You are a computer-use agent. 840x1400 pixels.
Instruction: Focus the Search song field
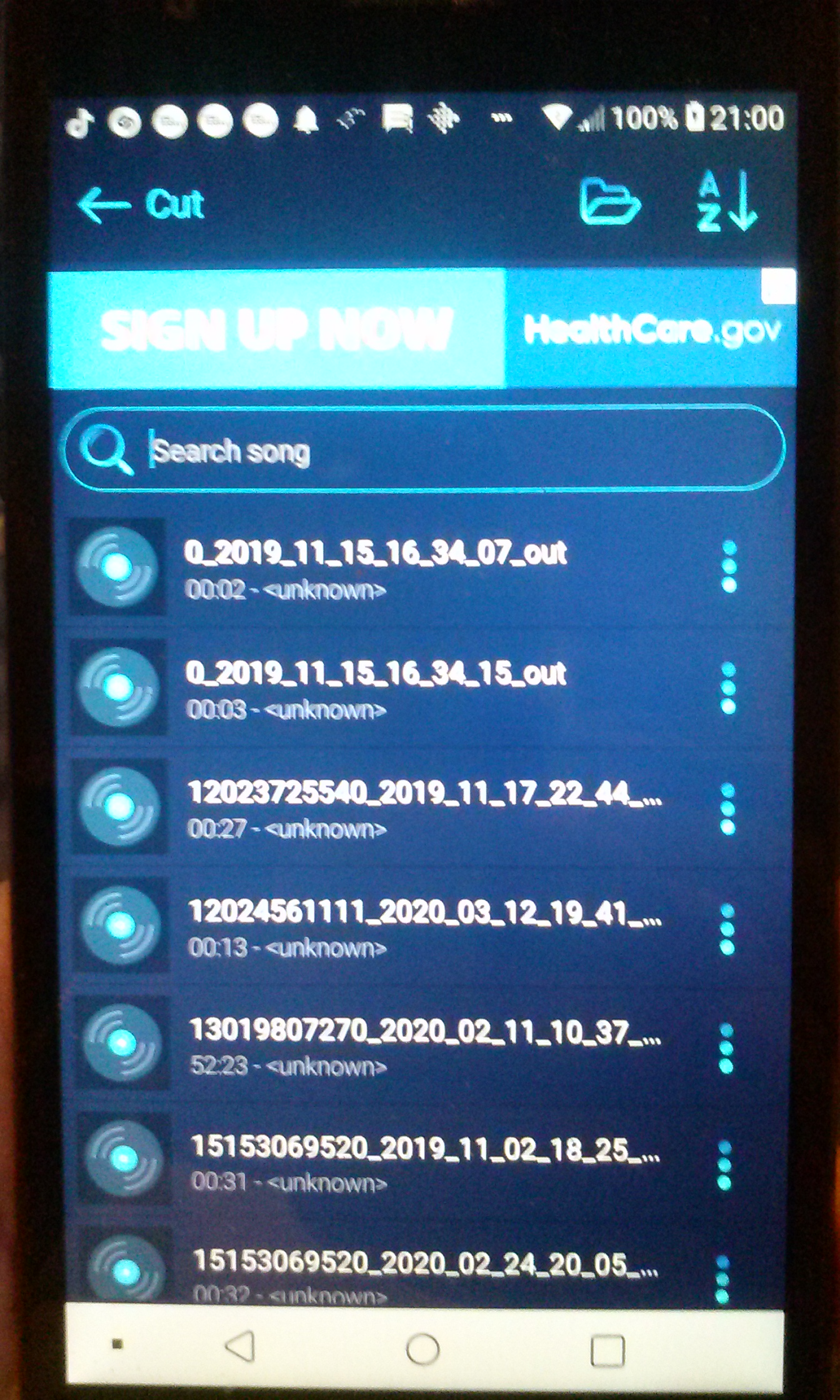tap(424, 449)
